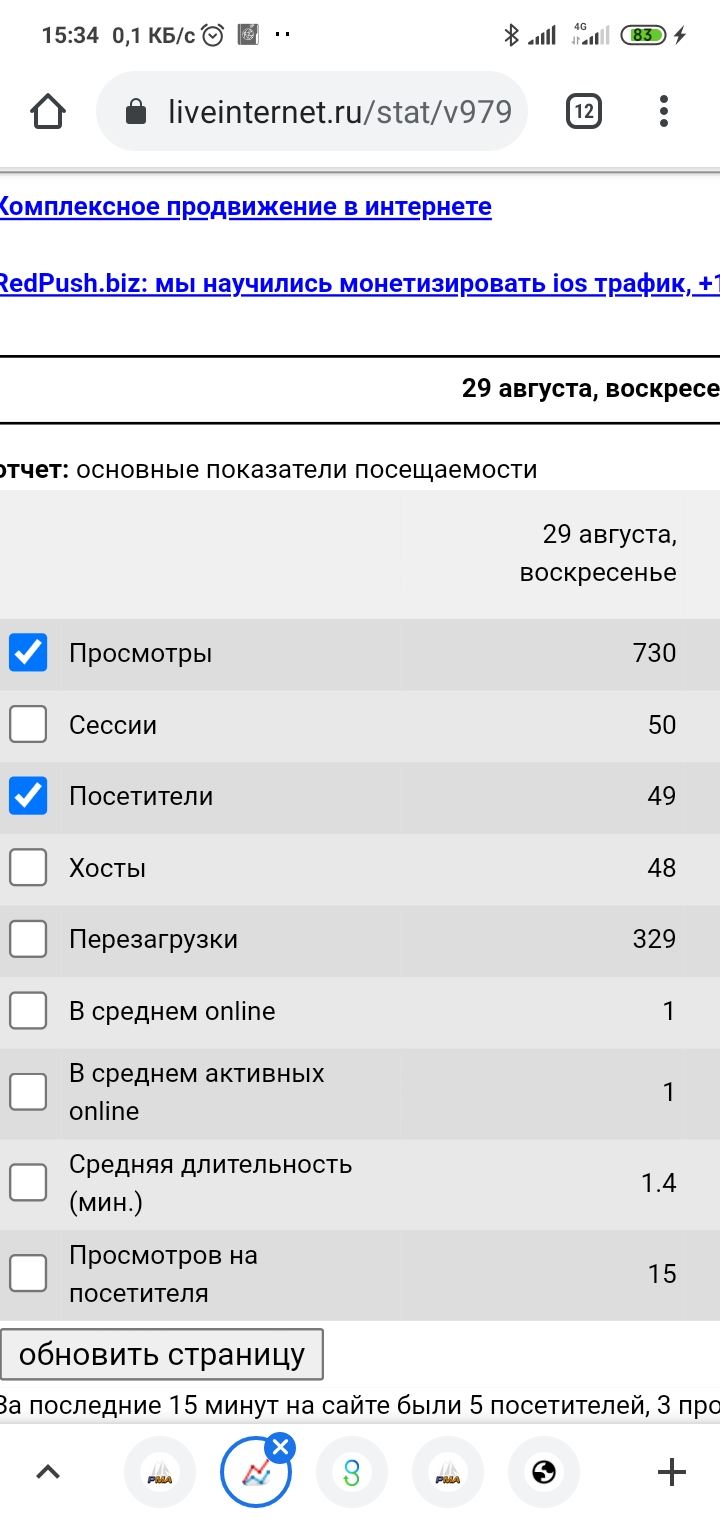
Task: Add a new tab with the plus icon
Action: pyautogui.click(x=671, y=1472)
